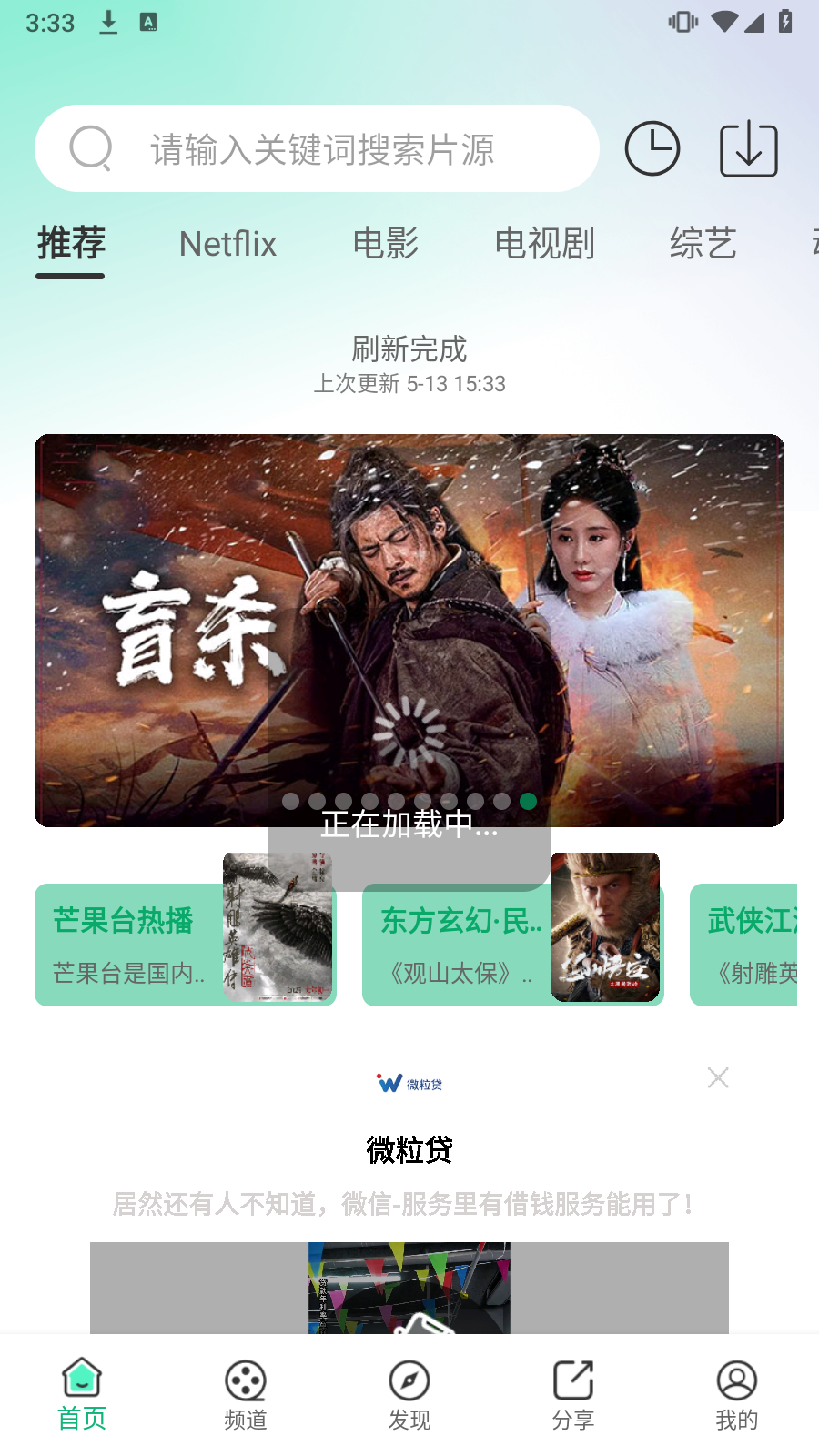Open the keyword search box
This screenshot has width=819, height=1456.
(x=317, y=148)
